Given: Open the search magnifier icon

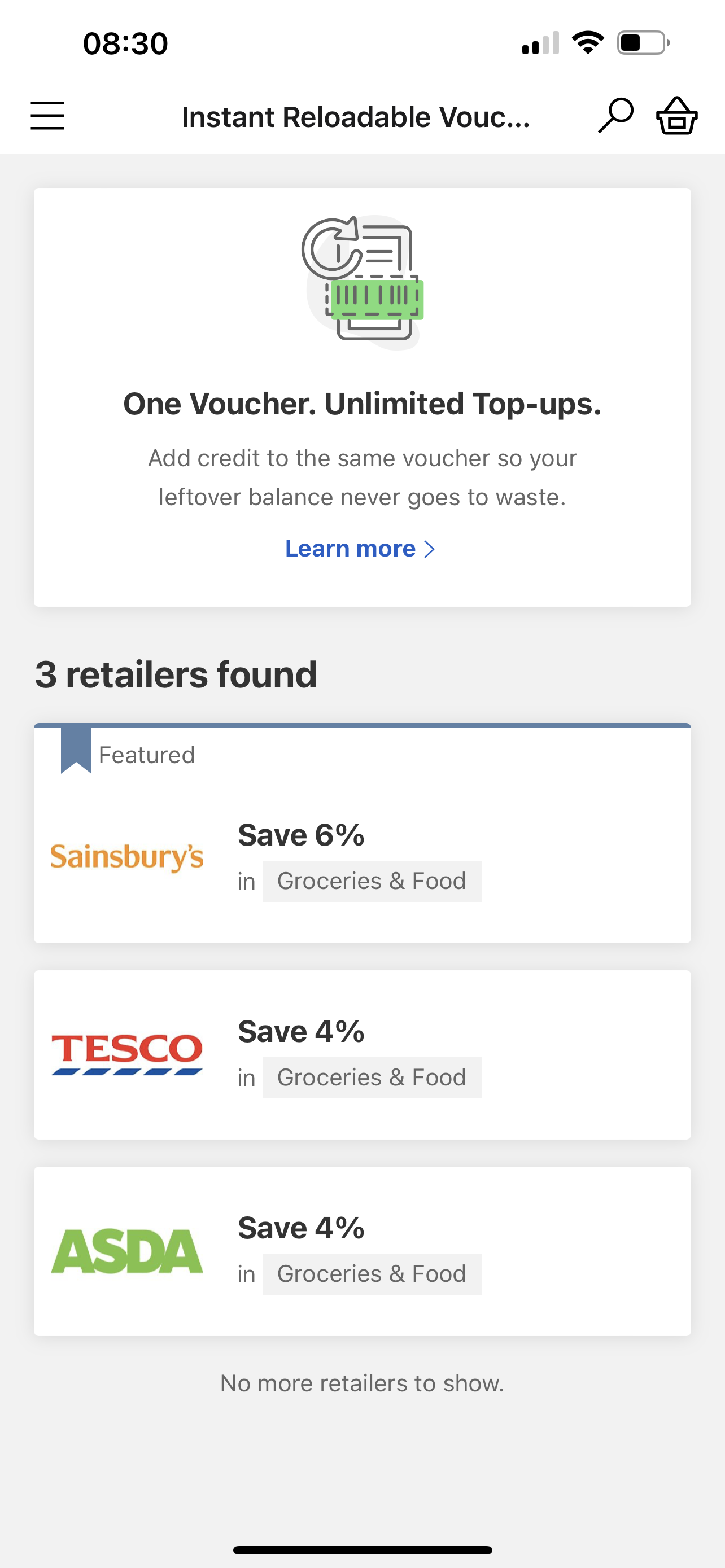Looking at the screenshot, I should coord(615,116).
